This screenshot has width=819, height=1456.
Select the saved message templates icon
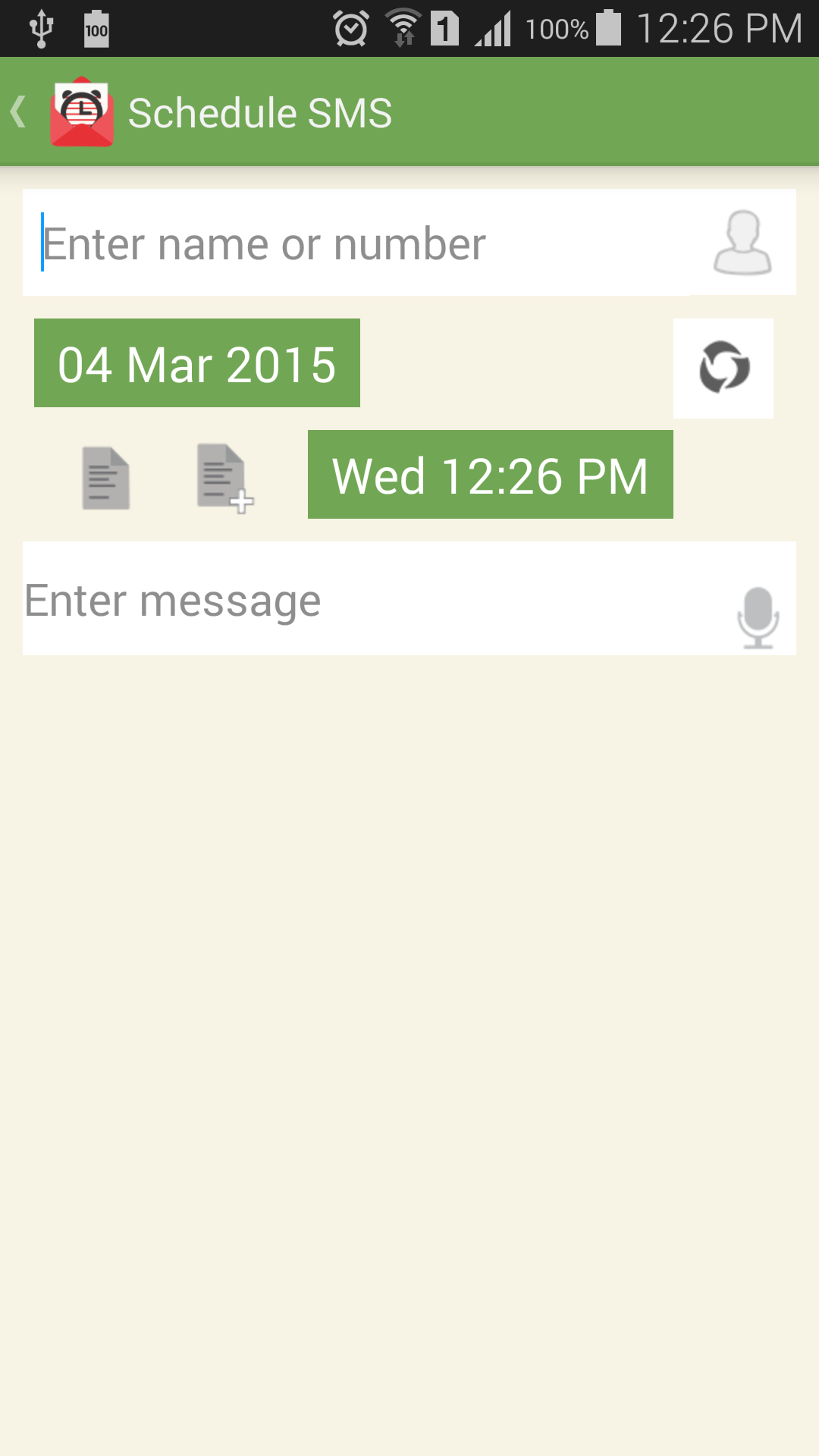coord(104,476)
